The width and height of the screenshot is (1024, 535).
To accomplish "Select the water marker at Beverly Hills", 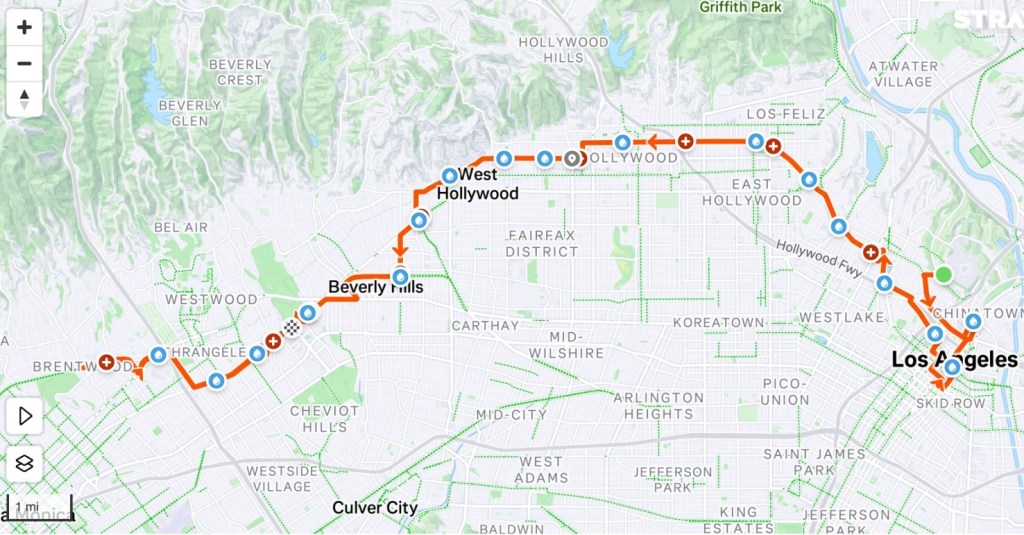I will [400, 277].
